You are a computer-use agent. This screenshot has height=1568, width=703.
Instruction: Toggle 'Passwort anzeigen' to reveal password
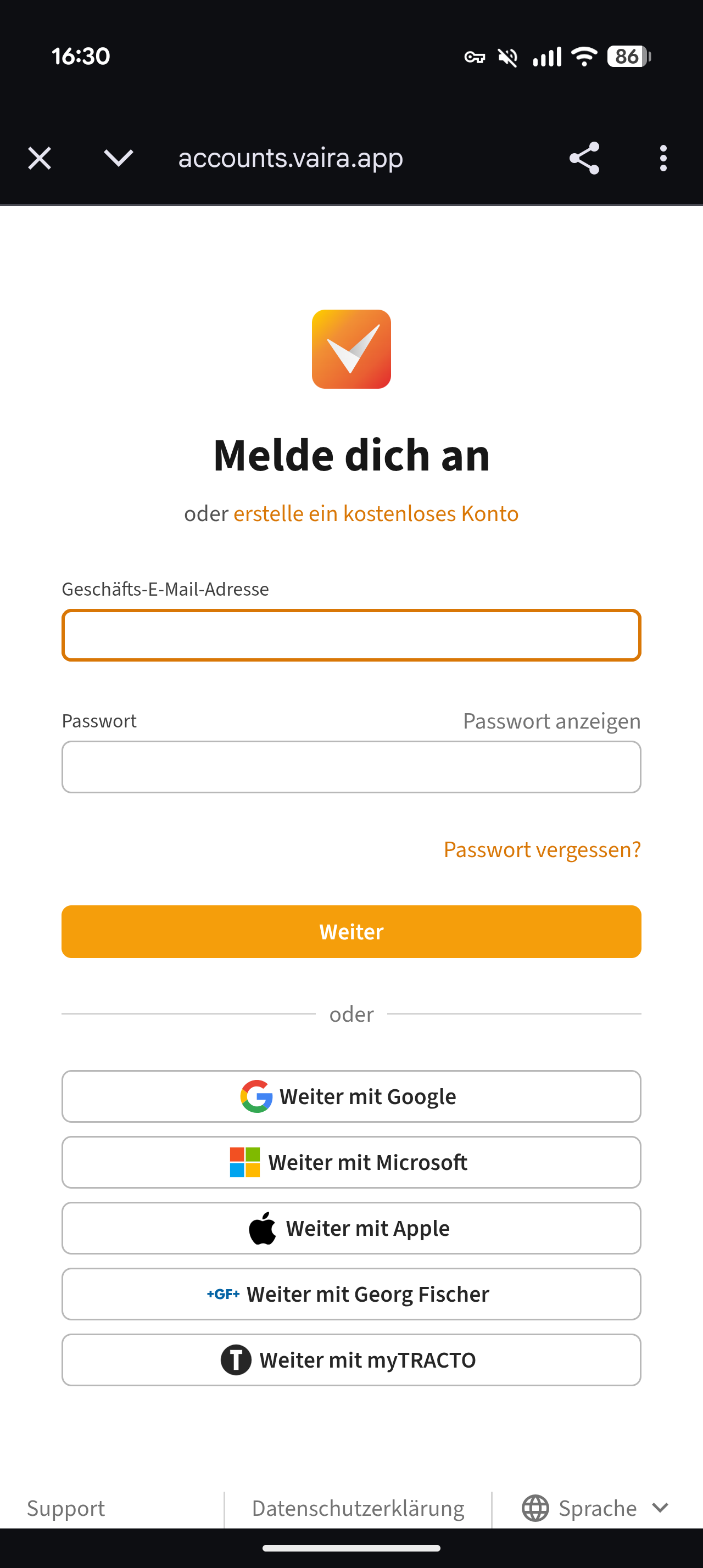tap(551, 721)
